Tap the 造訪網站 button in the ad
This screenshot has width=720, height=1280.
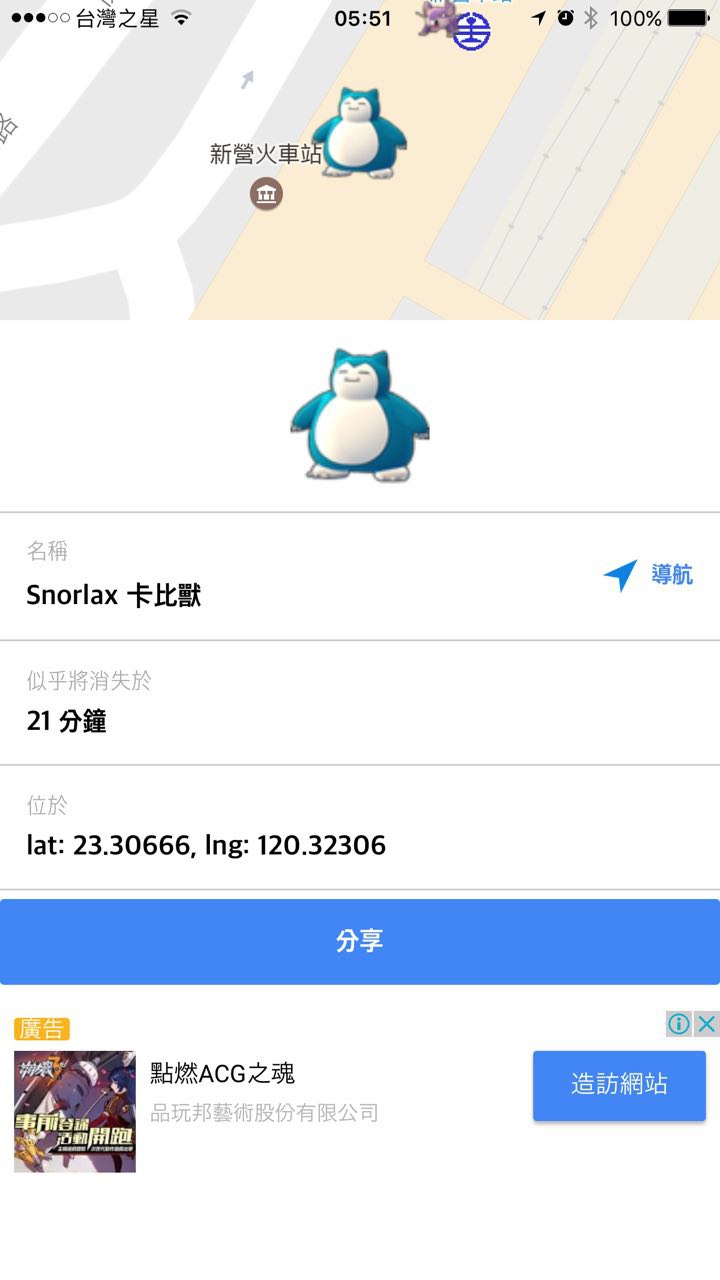(x=619, y=1085)
